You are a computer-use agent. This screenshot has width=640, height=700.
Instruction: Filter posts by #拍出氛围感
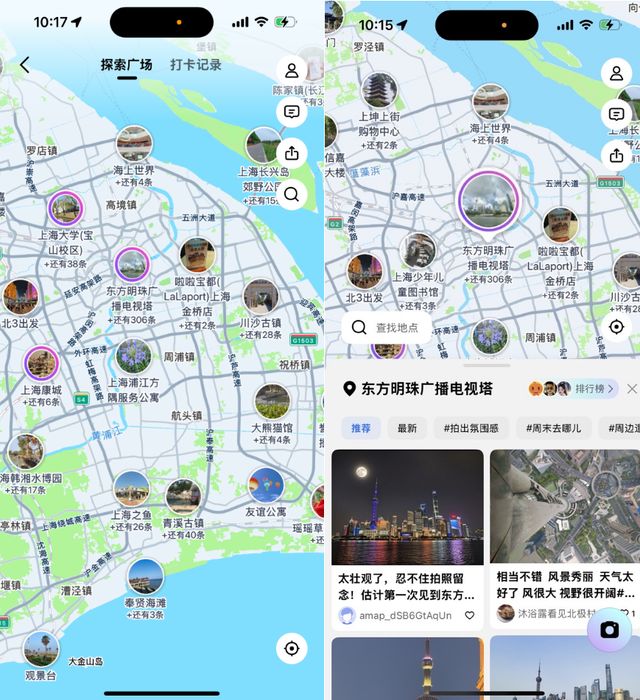[x=474, y=428]
